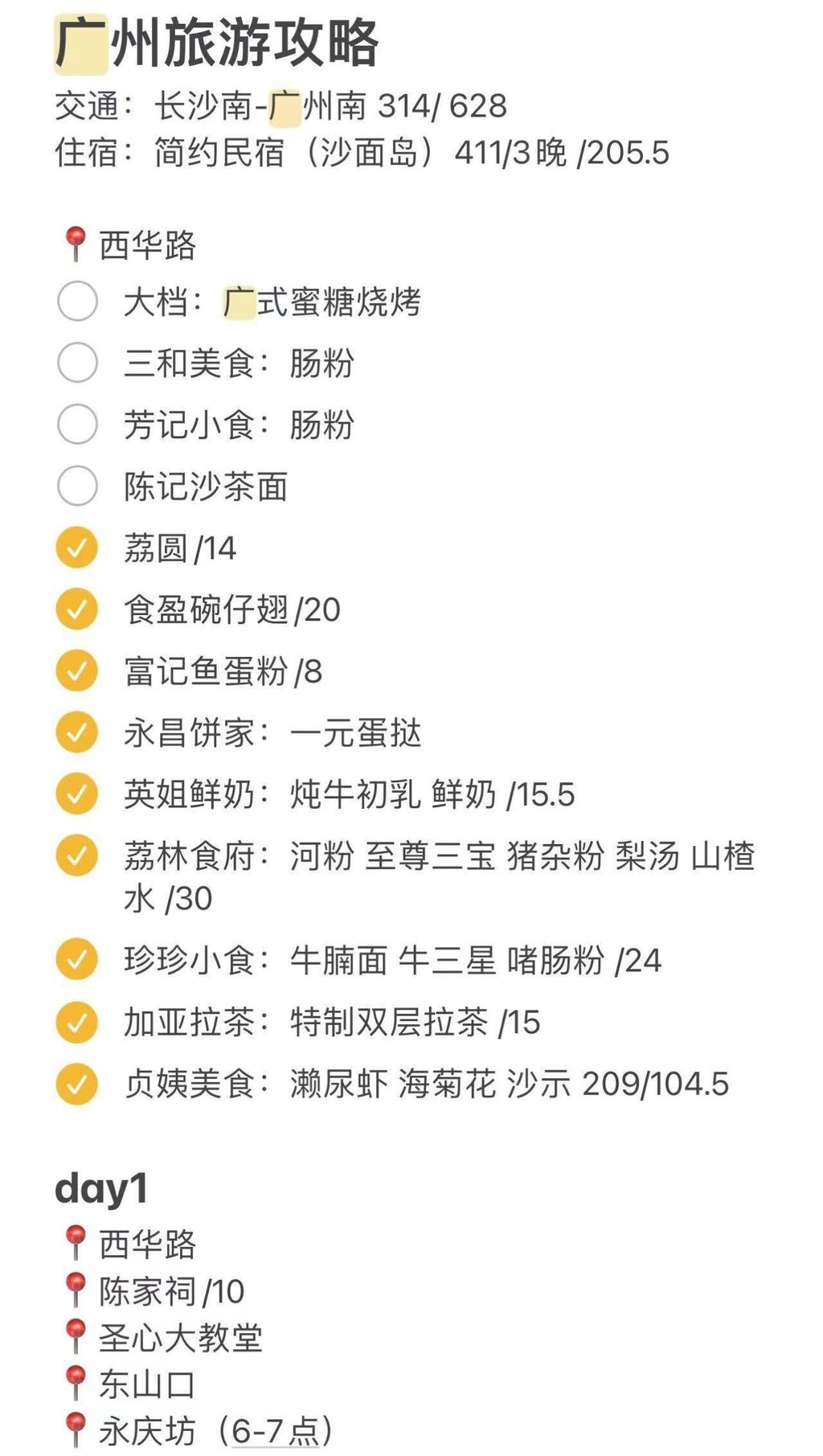Click the checkmark icon beside 加亚拉茶 entry
823x1456 pixels.
pyautogui.click(x=76, y=1022)
